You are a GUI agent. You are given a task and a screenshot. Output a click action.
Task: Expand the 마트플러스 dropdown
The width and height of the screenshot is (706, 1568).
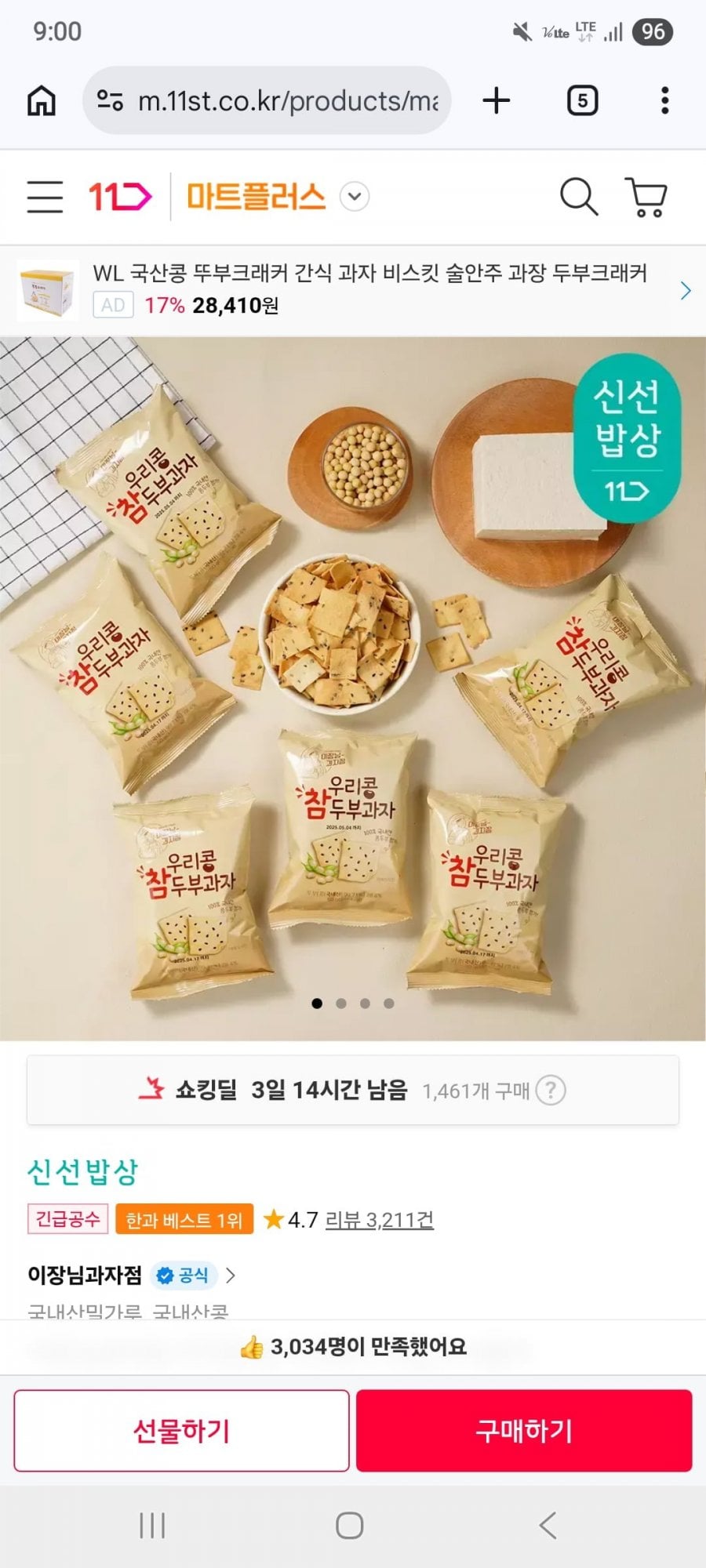[x=355, y=197]
